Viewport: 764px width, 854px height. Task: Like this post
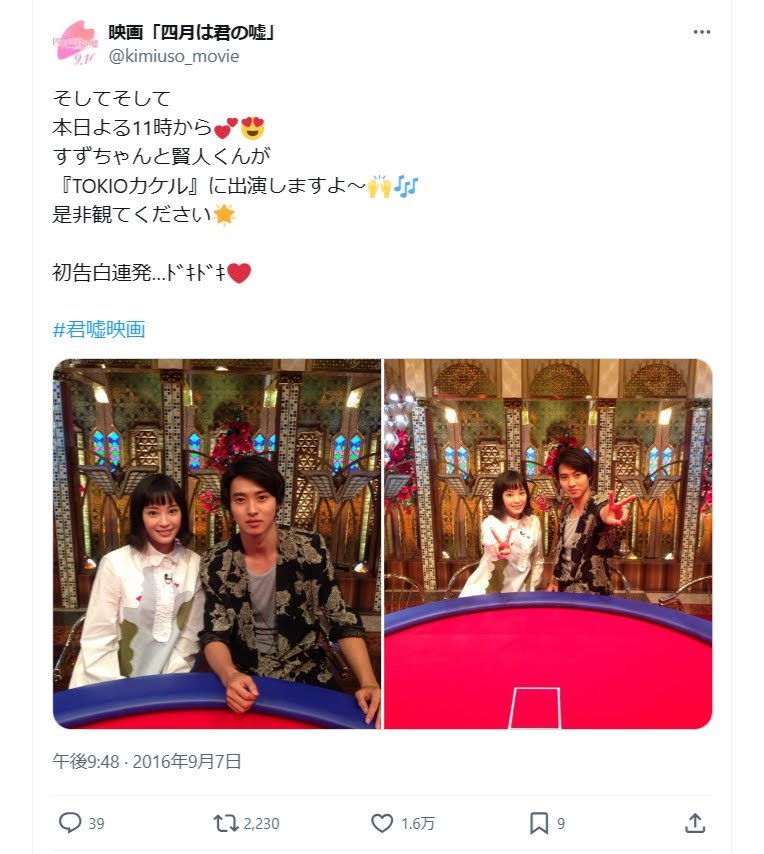382,823
